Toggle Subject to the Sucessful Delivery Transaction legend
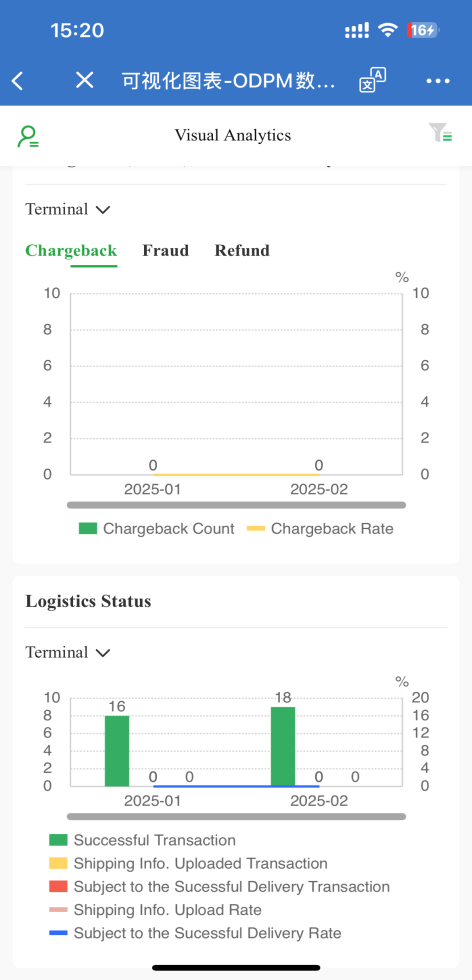Viewport: 472px width, 980px height. pyautogui.click(x=219, y=887)
